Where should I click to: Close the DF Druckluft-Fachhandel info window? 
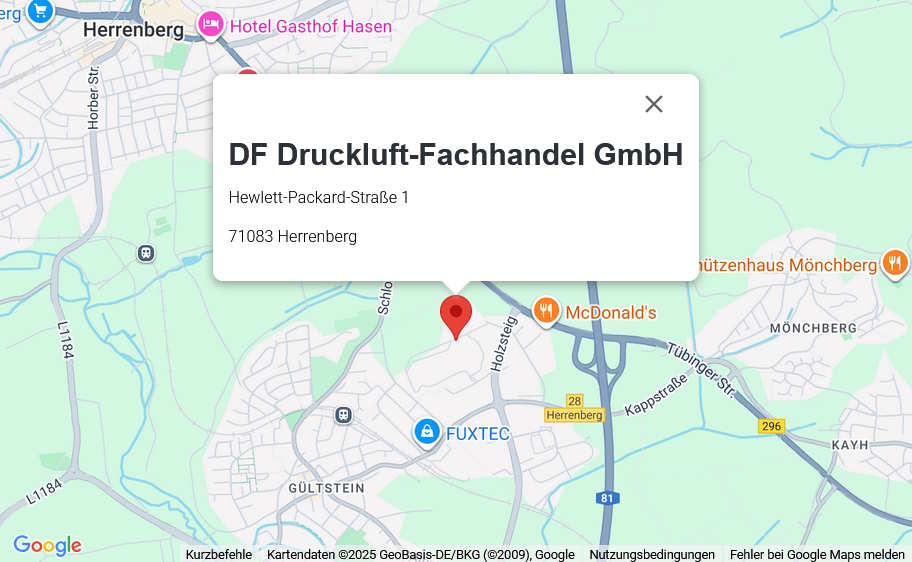654,104
